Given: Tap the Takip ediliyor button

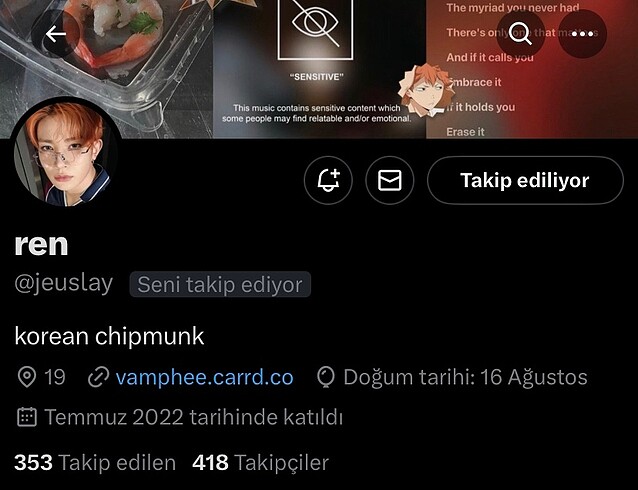Looking at the screenshot, I should point(524,181).
